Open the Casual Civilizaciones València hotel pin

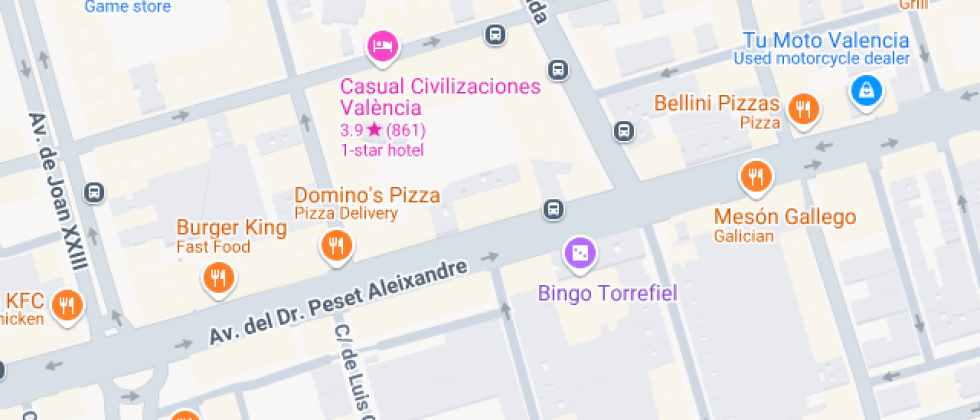[382, 45]
